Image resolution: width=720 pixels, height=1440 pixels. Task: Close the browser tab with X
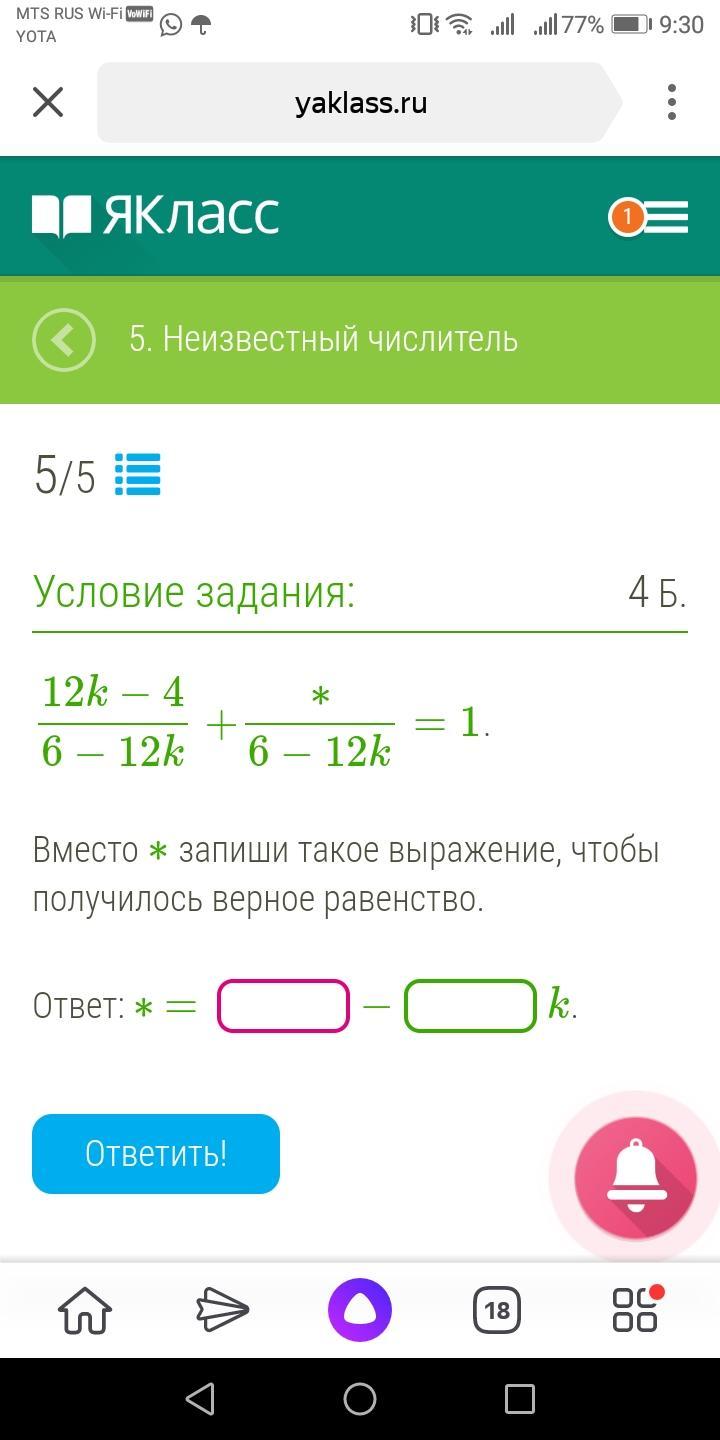[48, 102]
